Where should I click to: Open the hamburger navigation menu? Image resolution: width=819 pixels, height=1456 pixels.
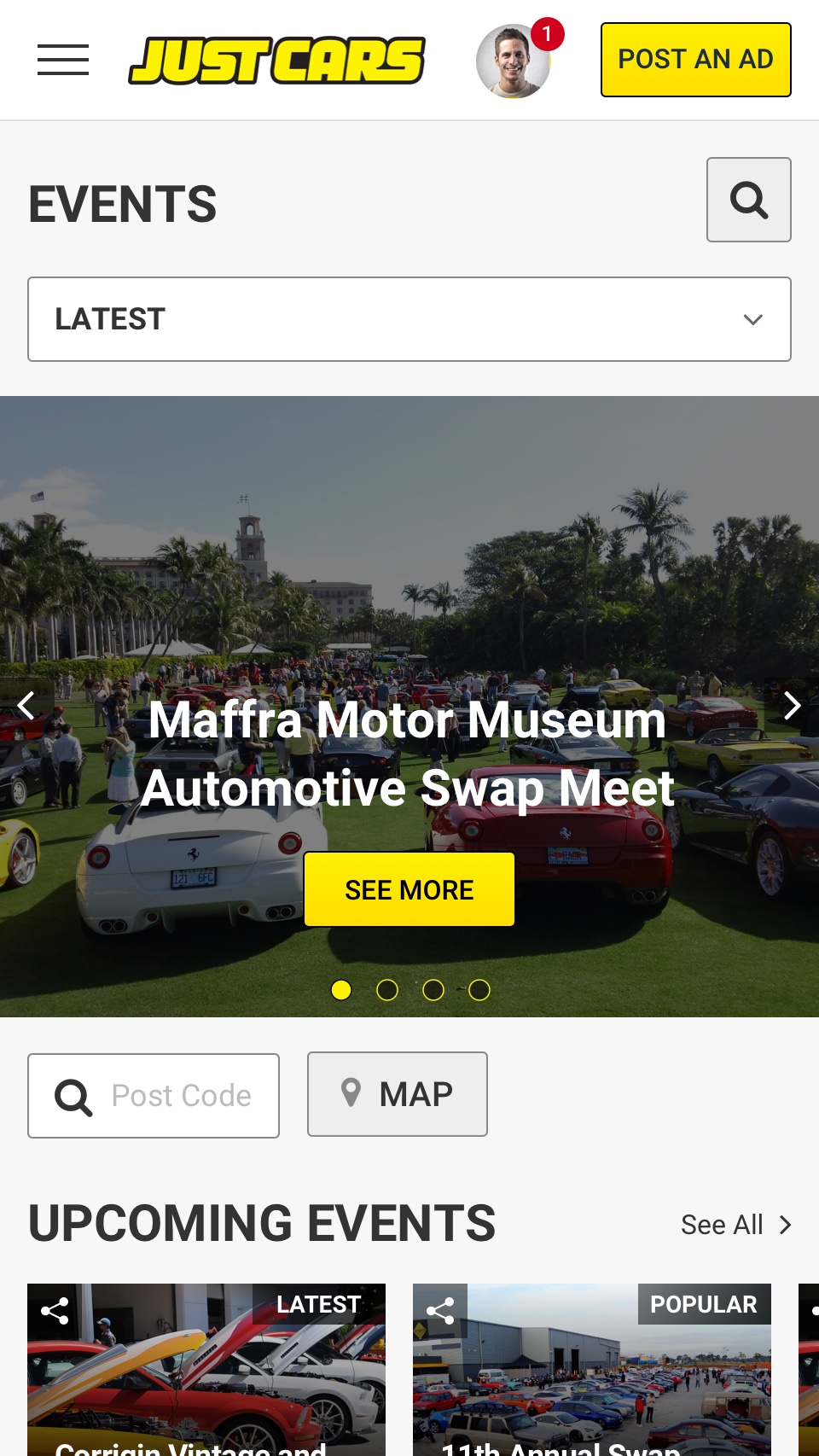[63, 60]
